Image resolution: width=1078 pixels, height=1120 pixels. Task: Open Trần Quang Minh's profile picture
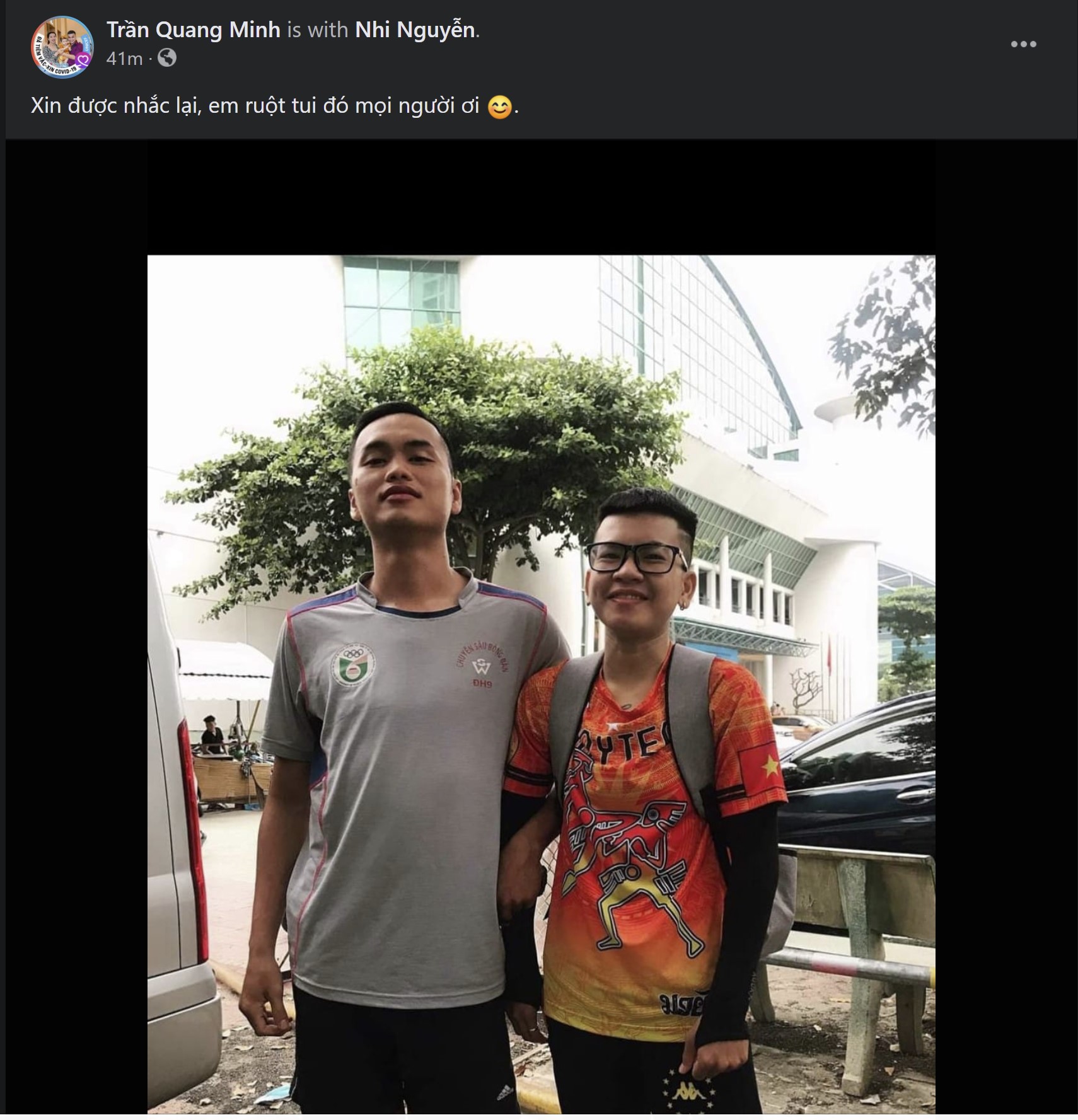coord(62,47)
